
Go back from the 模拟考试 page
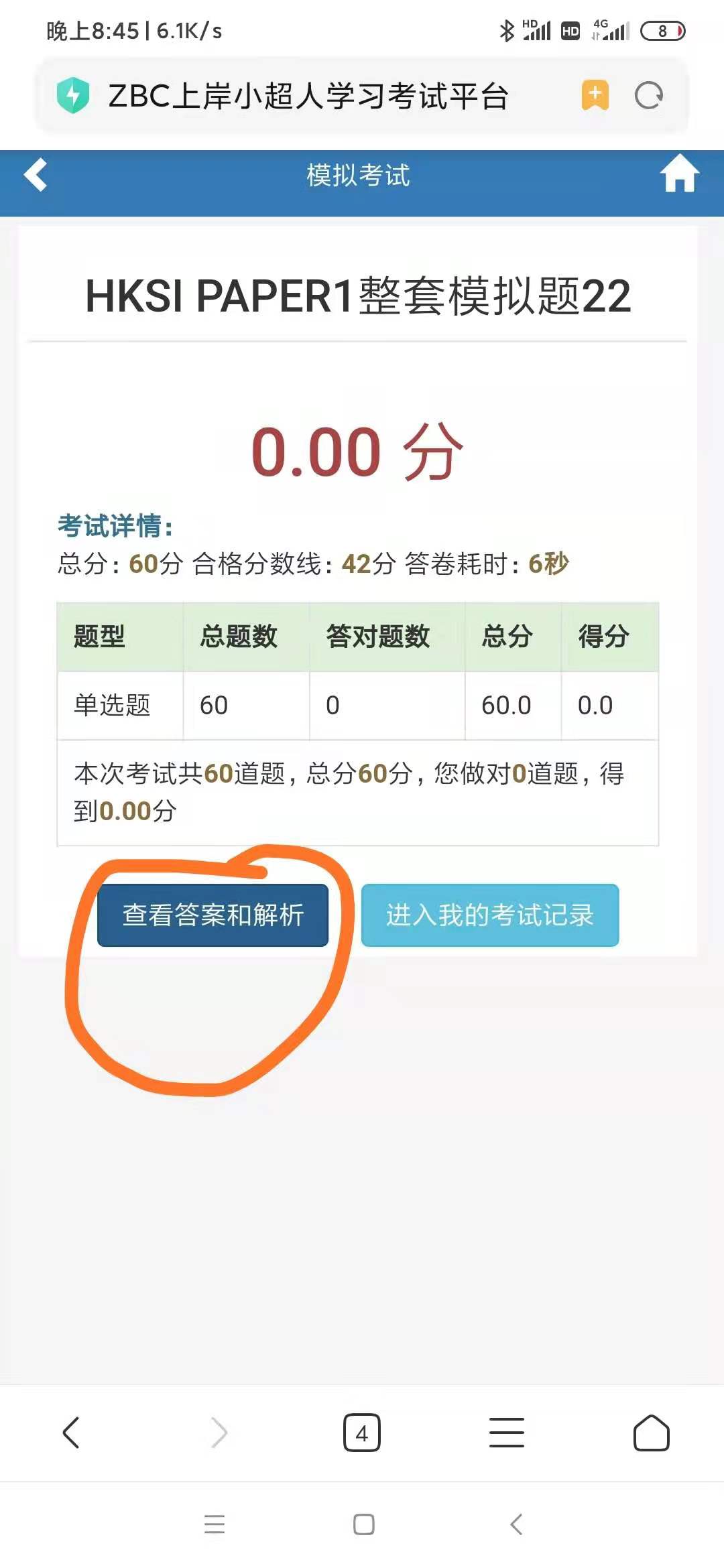36,175
